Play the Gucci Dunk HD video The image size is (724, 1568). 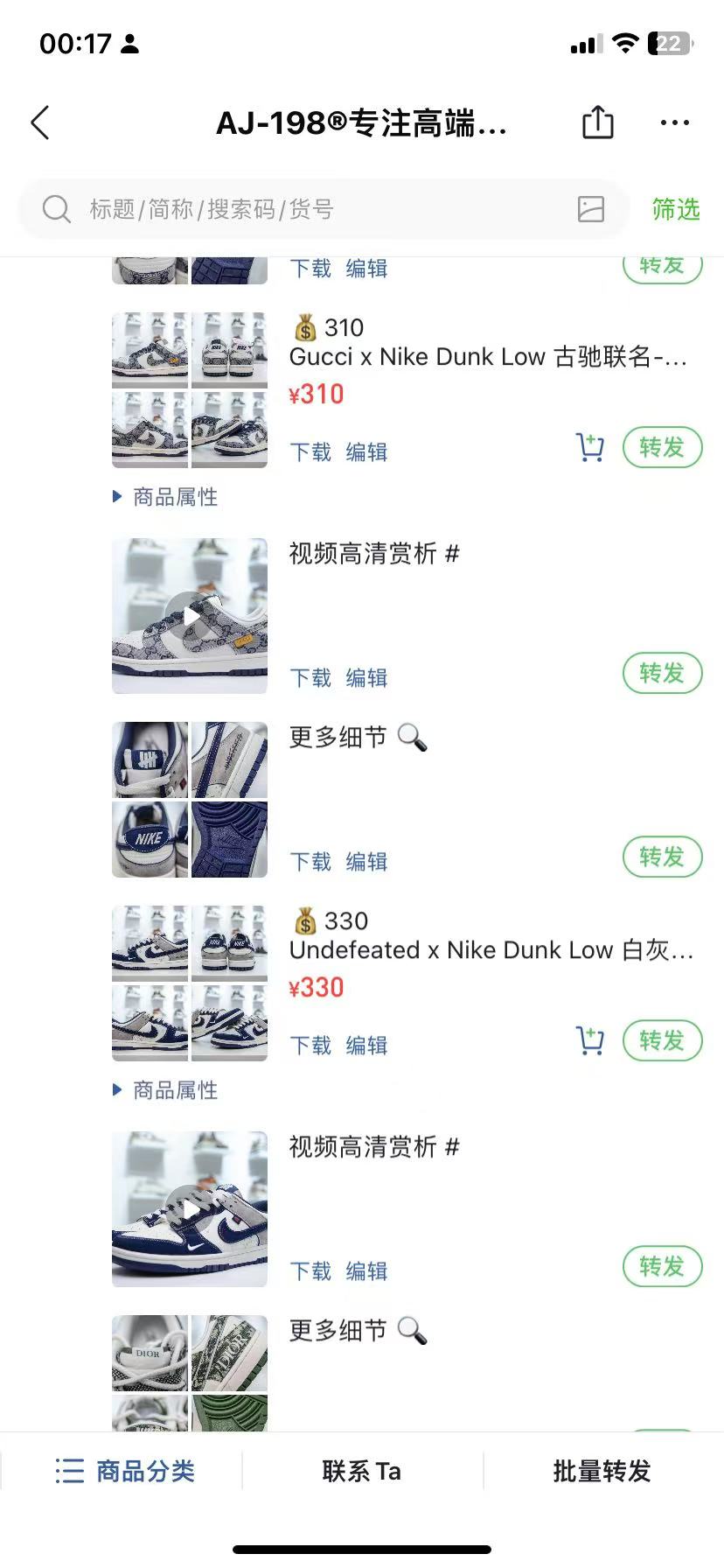point(190,616)
